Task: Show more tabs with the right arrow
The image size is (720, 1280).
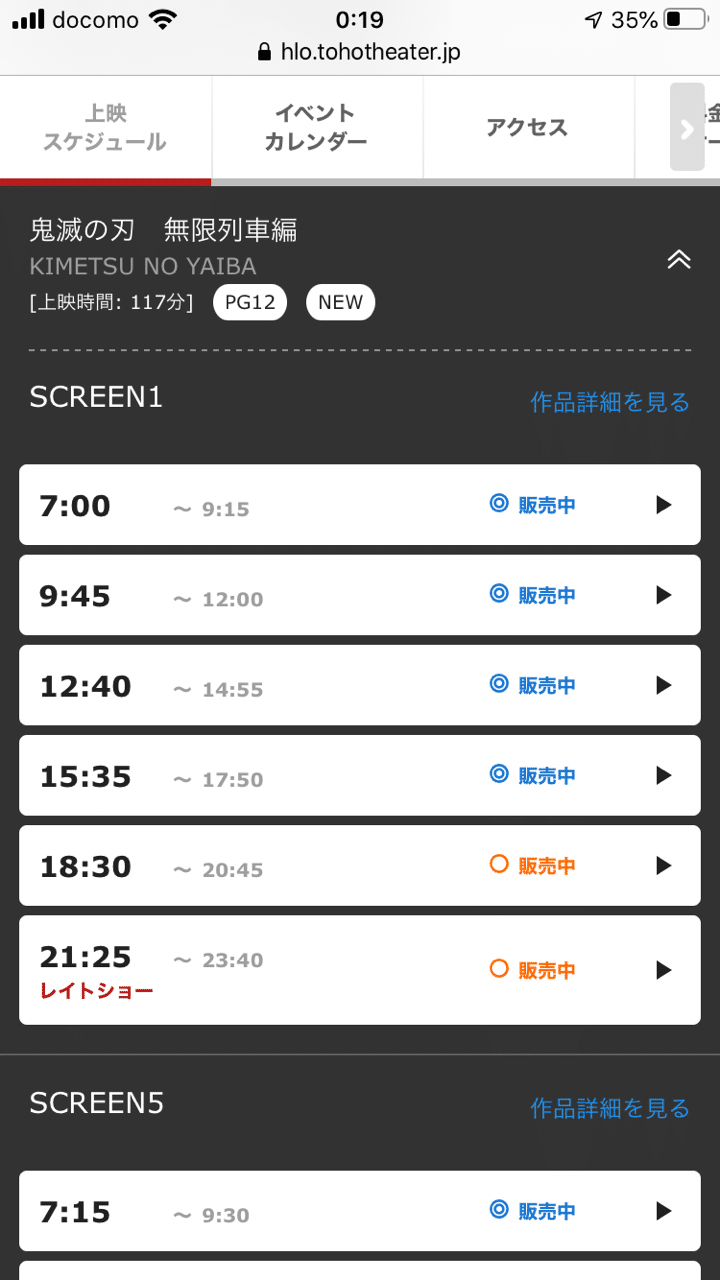Action: coord(687,128)
